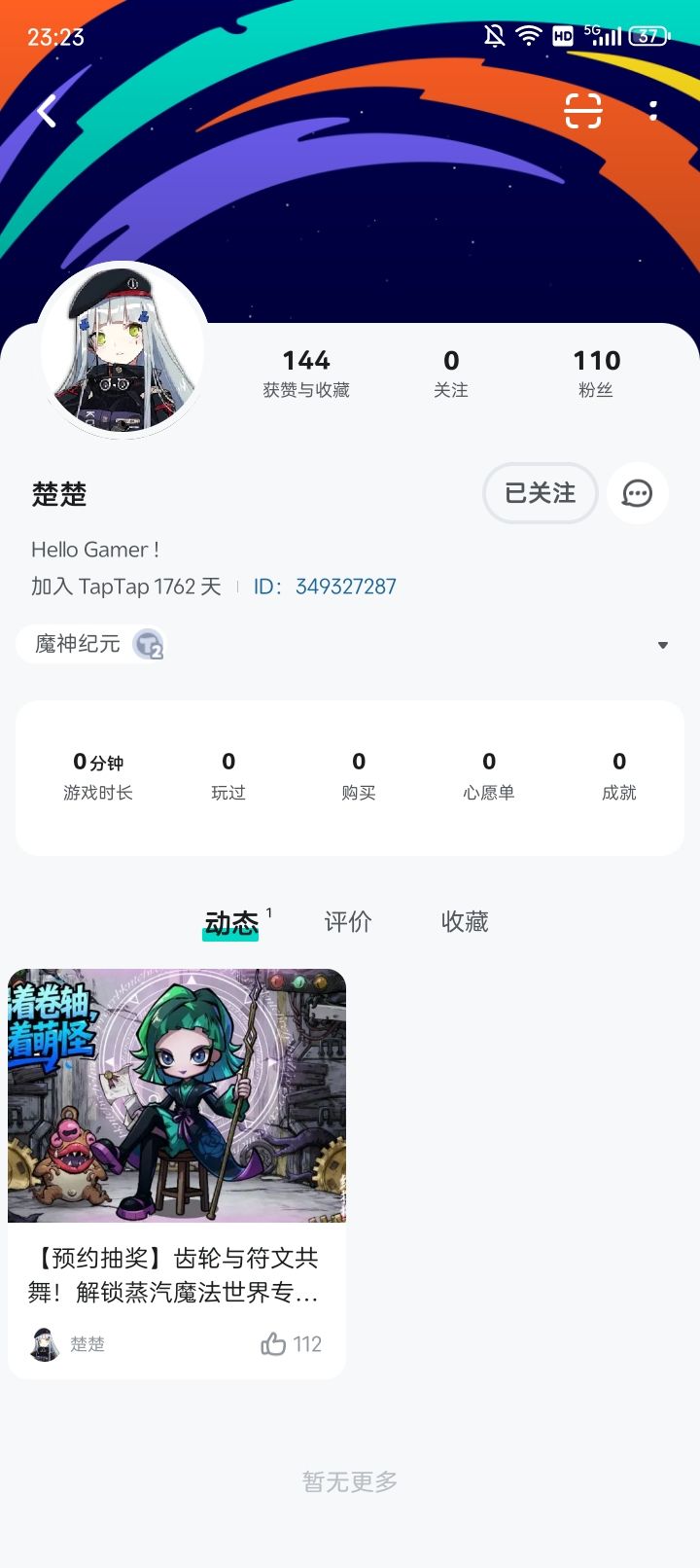Click the back arrow at top left
The image size is (700, 1568).
click(x=45, y=111)
